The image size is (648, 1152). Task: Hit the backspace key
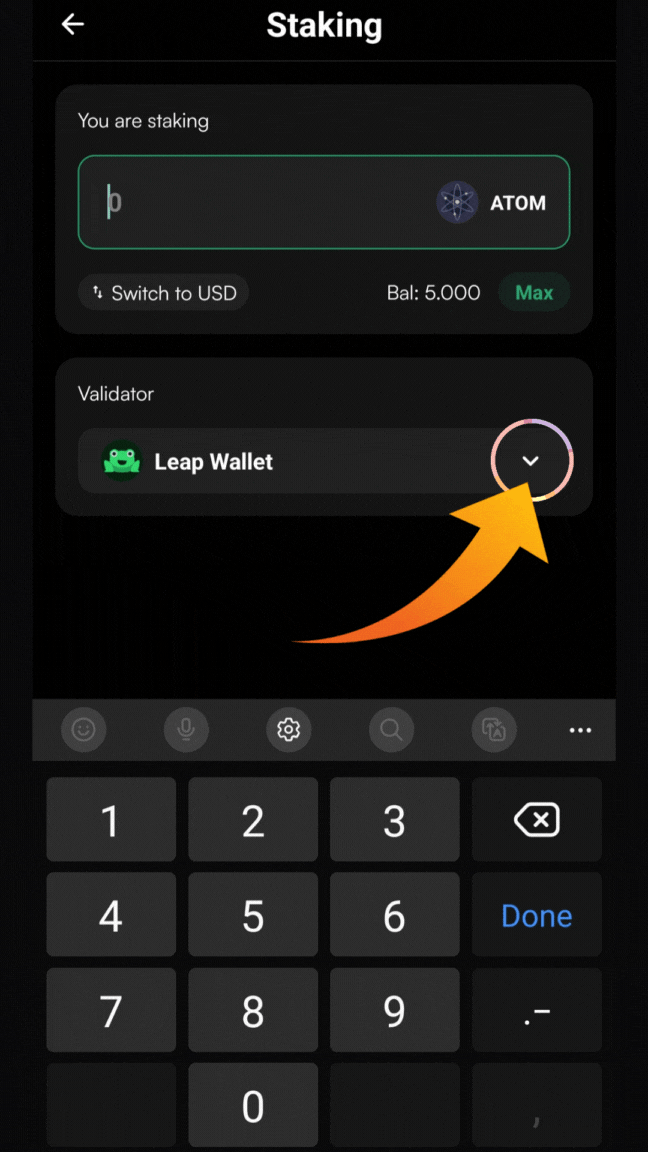point(537,821)
